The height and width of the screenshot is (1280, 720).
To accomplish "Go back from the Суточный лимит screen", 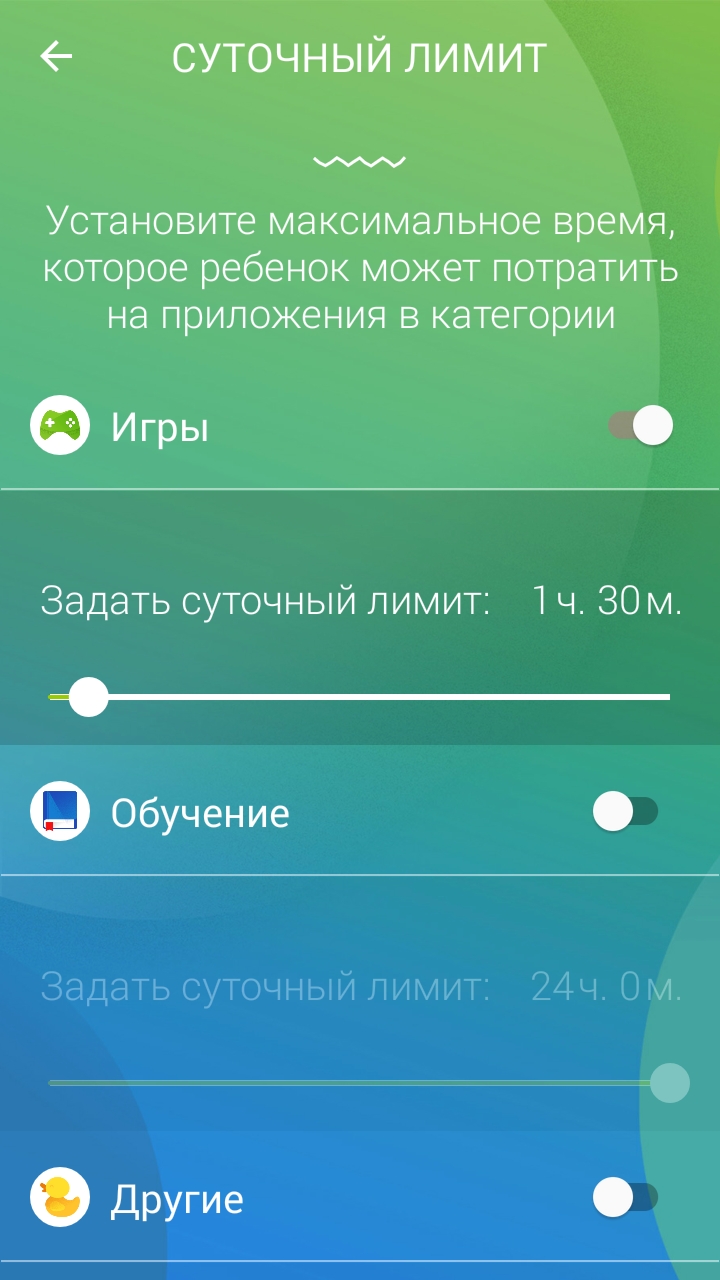I will click(x=56, y=57).
